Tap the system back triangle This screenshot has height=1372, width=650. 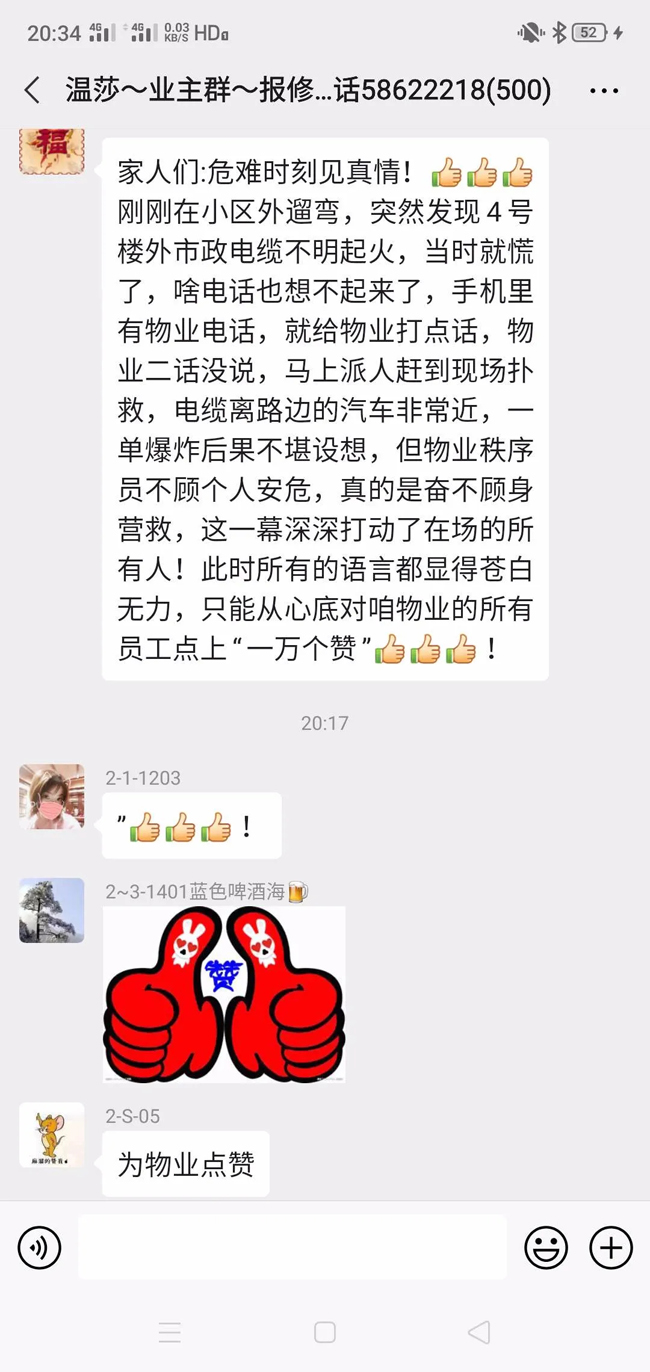[479, 1332]
